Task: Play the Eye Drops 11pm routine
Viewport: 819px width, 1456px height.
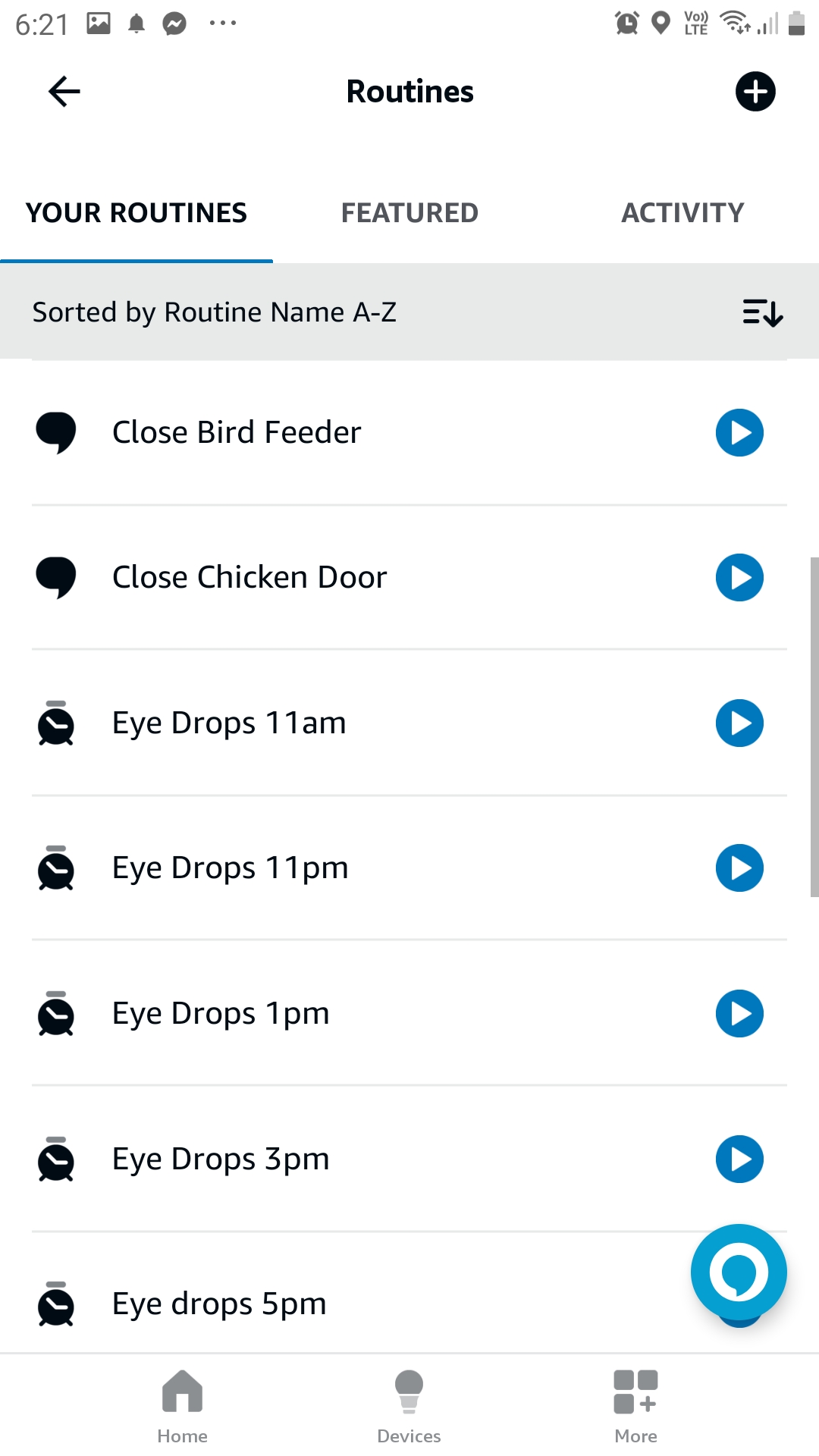Action: [x=739, y=868]
